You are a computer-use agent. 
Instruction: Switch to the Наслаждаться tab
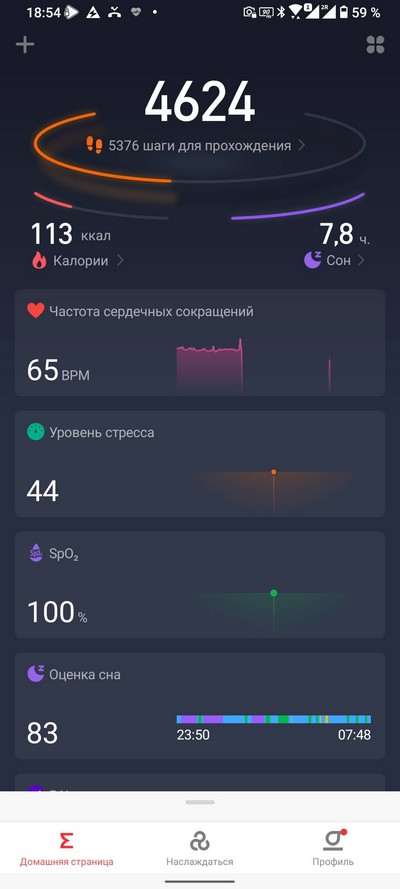pos(199,849)
